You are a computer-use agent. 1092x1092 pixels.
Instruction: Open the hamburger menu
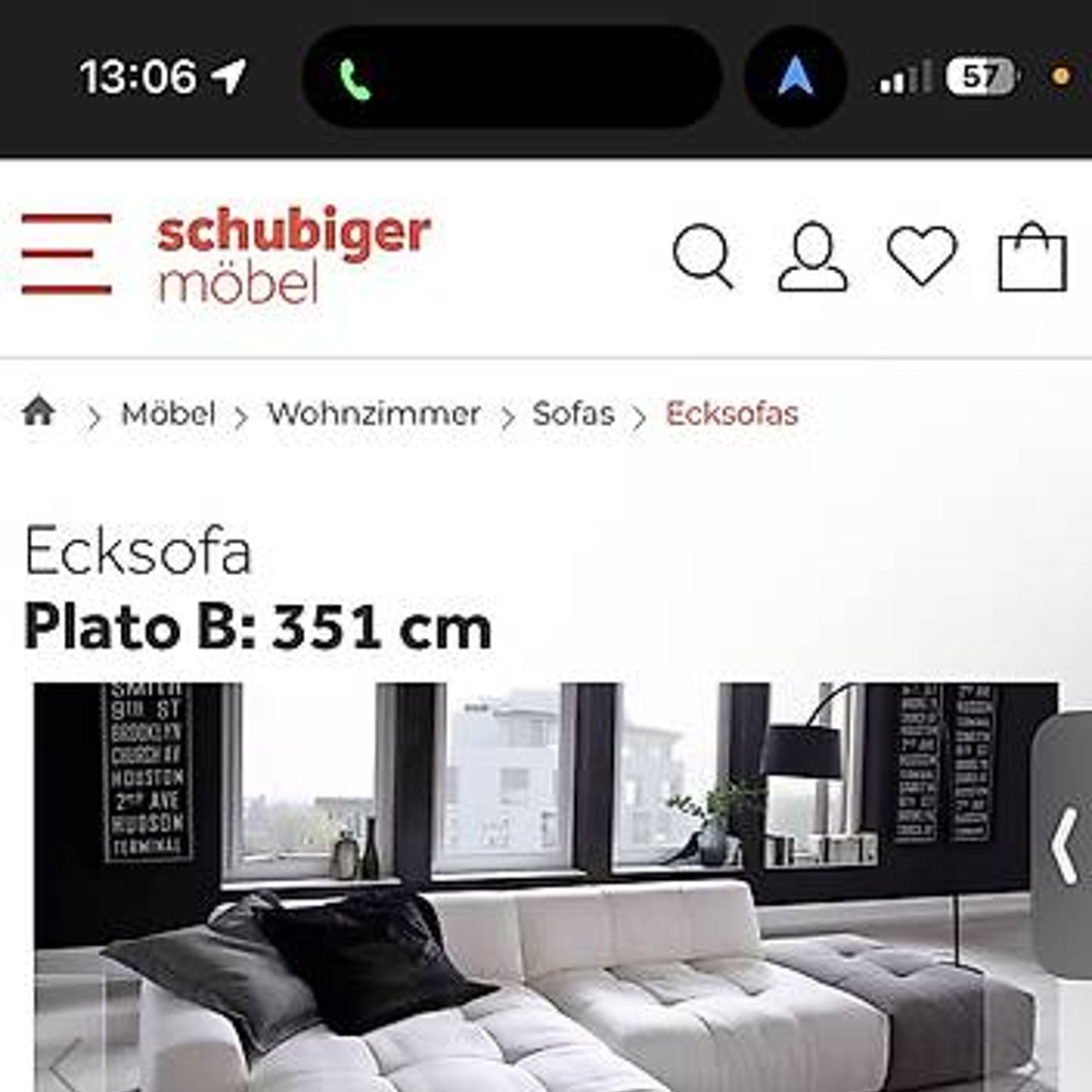tap(66, 255)
